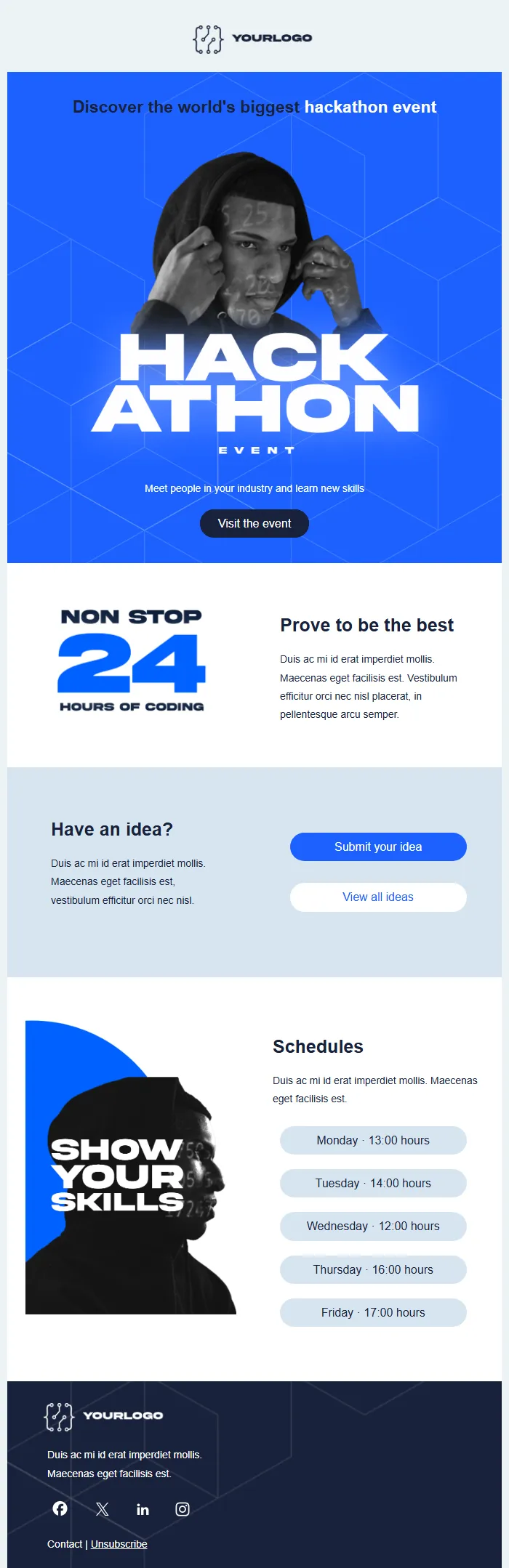
Task: Open View all ideas
Action: click(x=377, y=897)
